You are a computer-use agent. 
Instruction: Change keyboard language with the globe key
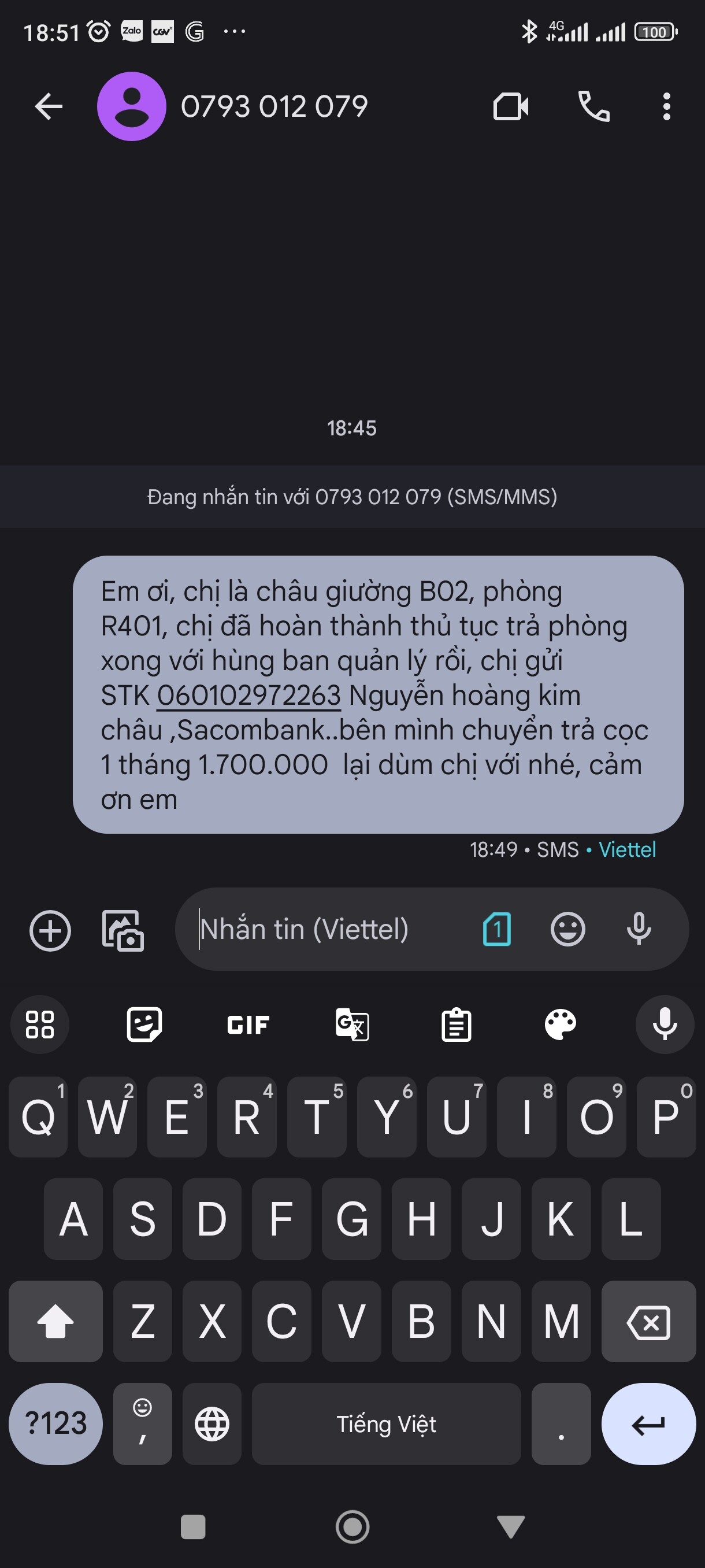(x=211, y=1423)
